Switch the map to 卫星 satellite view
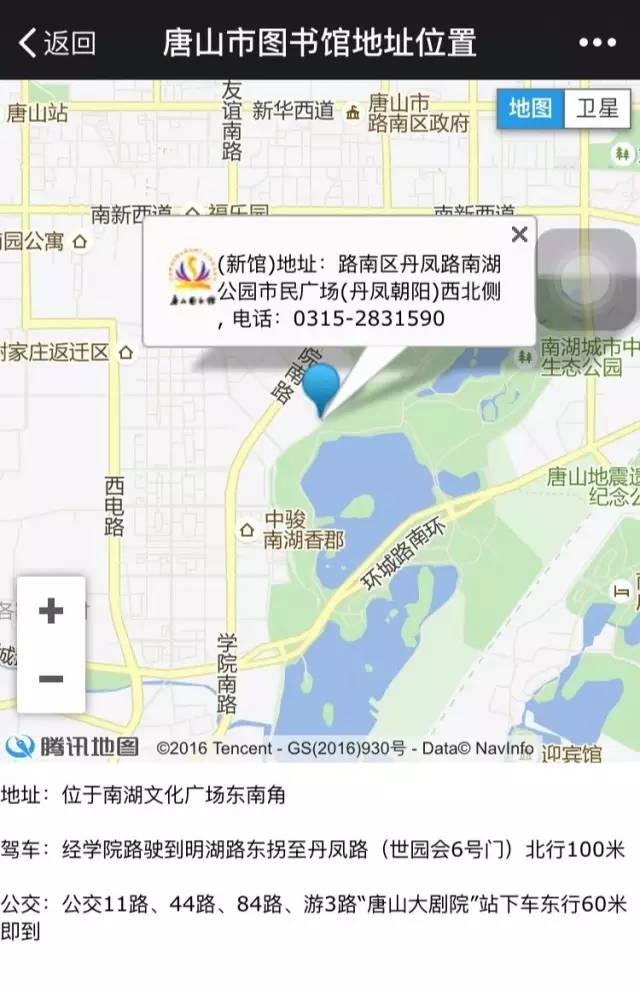This screenshot has height=991, width=640. tap(596, 108)
